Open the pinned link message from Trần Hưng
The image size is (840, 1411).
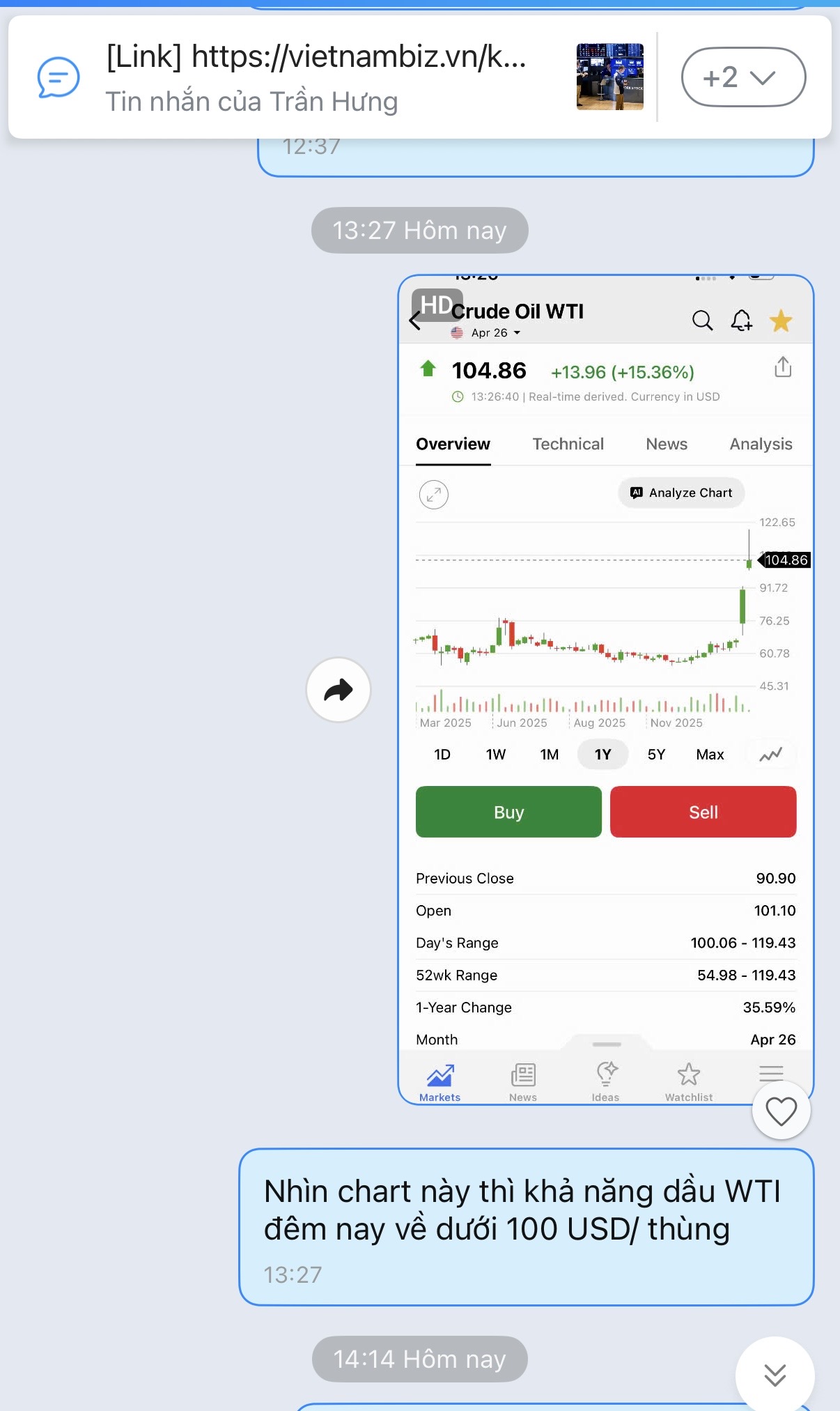click(317, 77)
